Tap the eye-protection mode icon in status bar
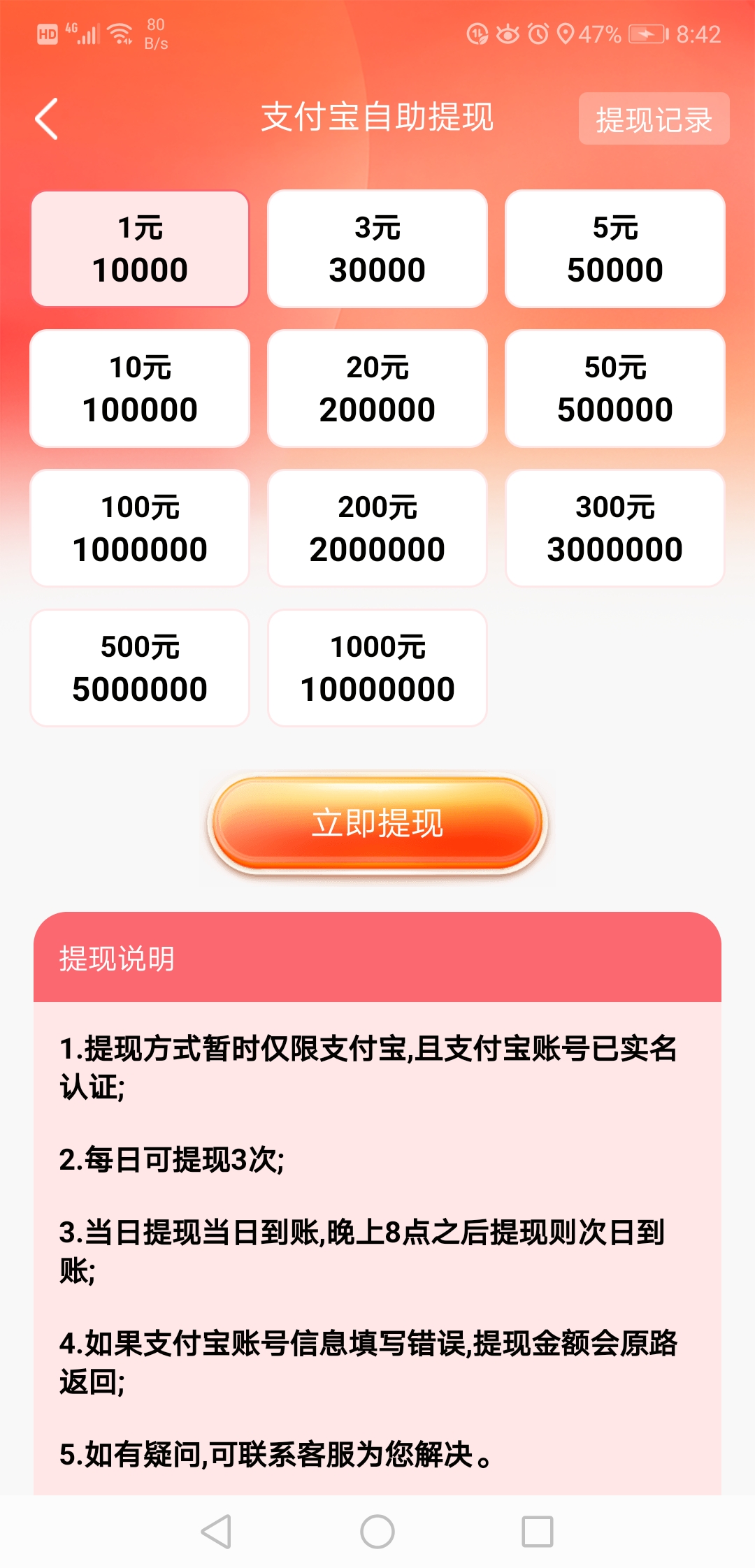 point(508,33)
